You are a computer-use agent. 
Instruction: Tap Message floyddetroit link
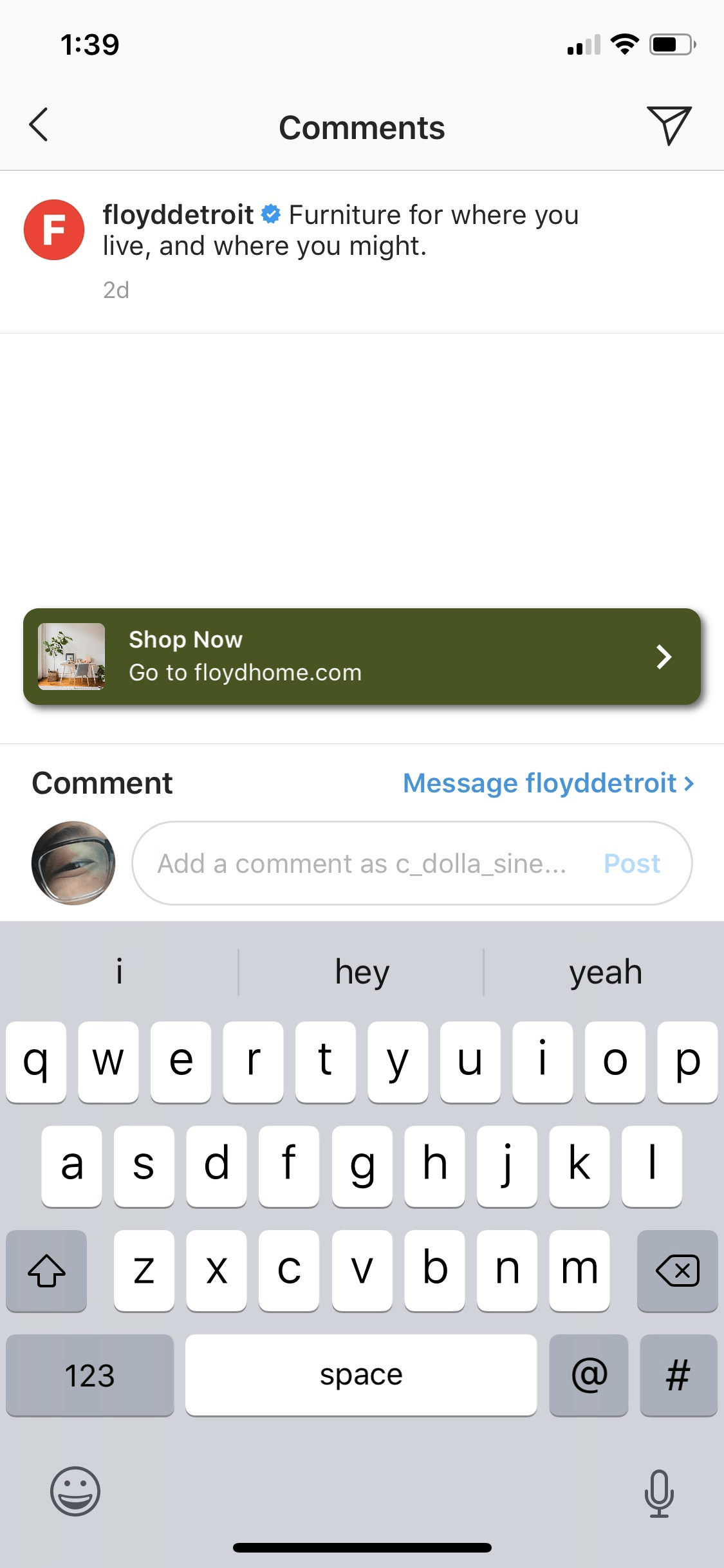[x=548, y=783]
